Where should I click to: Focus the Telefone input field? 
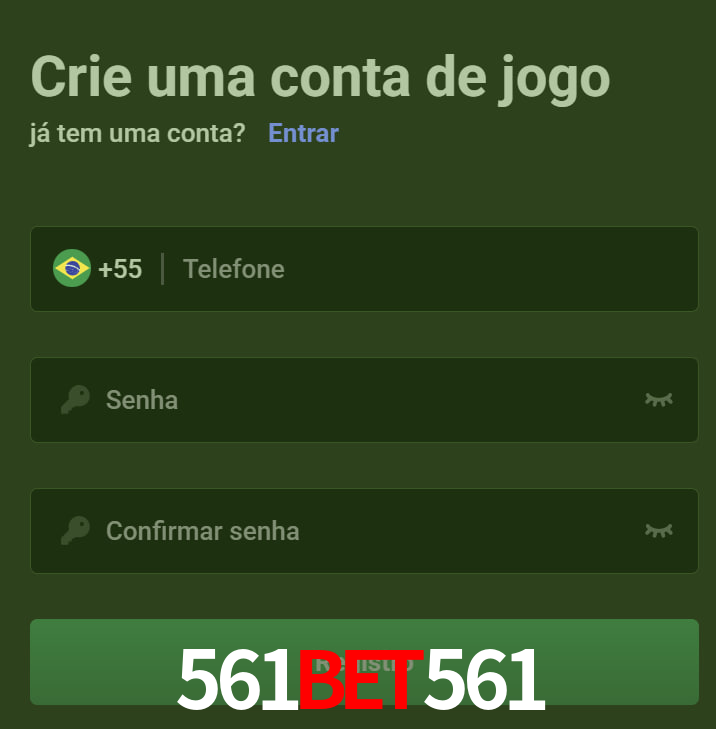coord(430,269)
